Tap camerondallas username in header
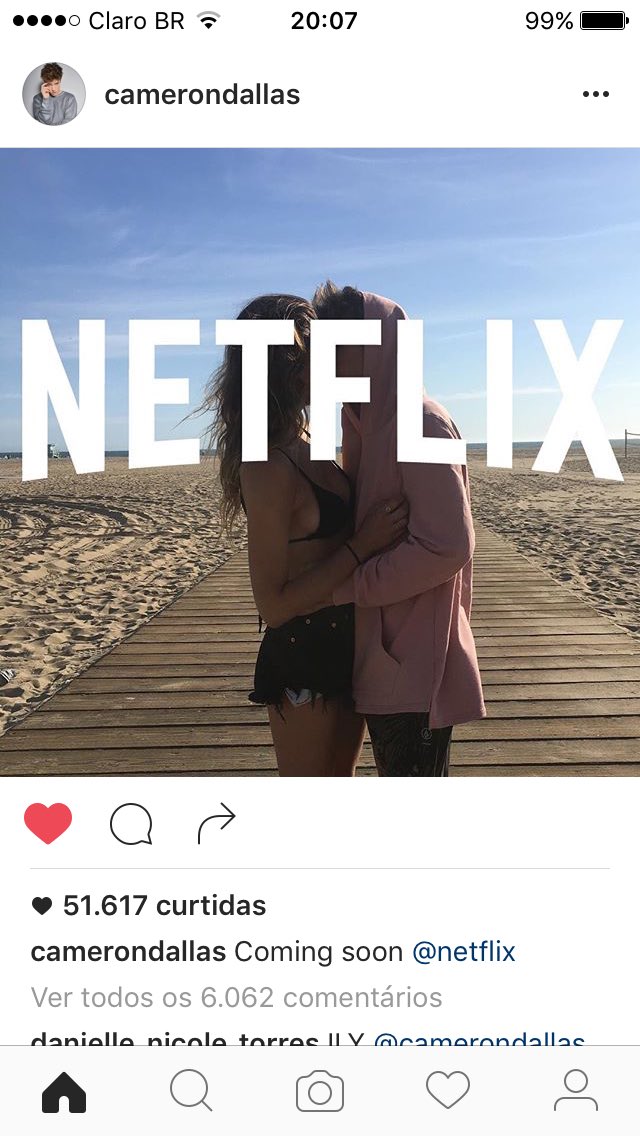640x1136 pixels. [202, 95]
